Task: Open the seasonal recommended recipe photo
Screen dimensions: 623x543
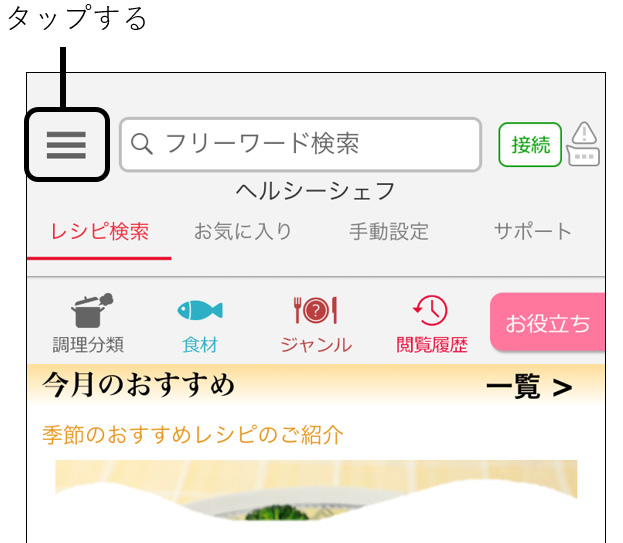Action: (316, 492)
